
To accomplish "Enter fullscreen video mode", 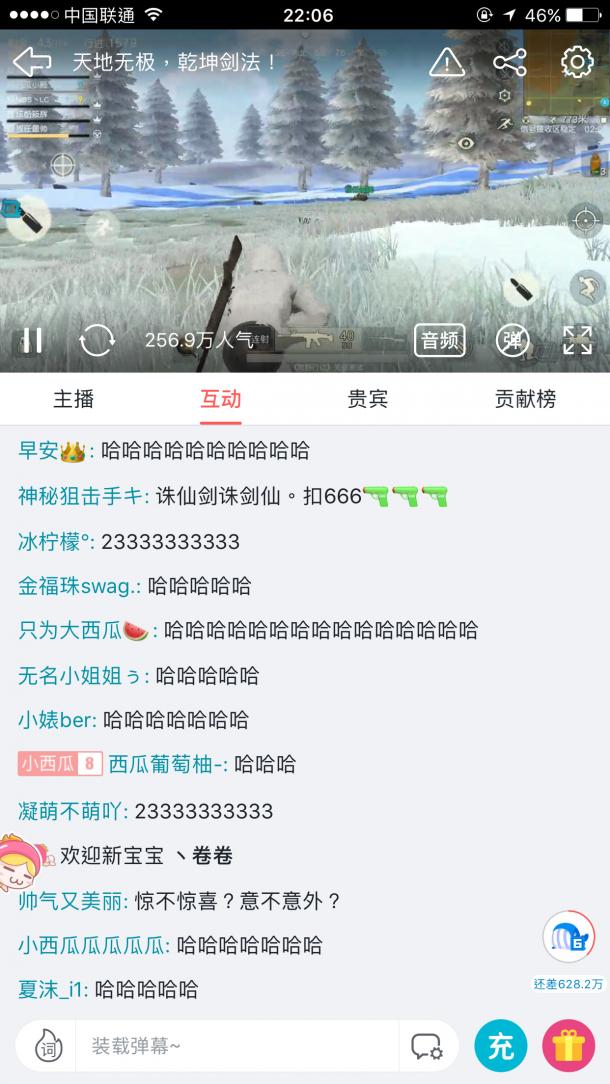I will coord(577,340).
